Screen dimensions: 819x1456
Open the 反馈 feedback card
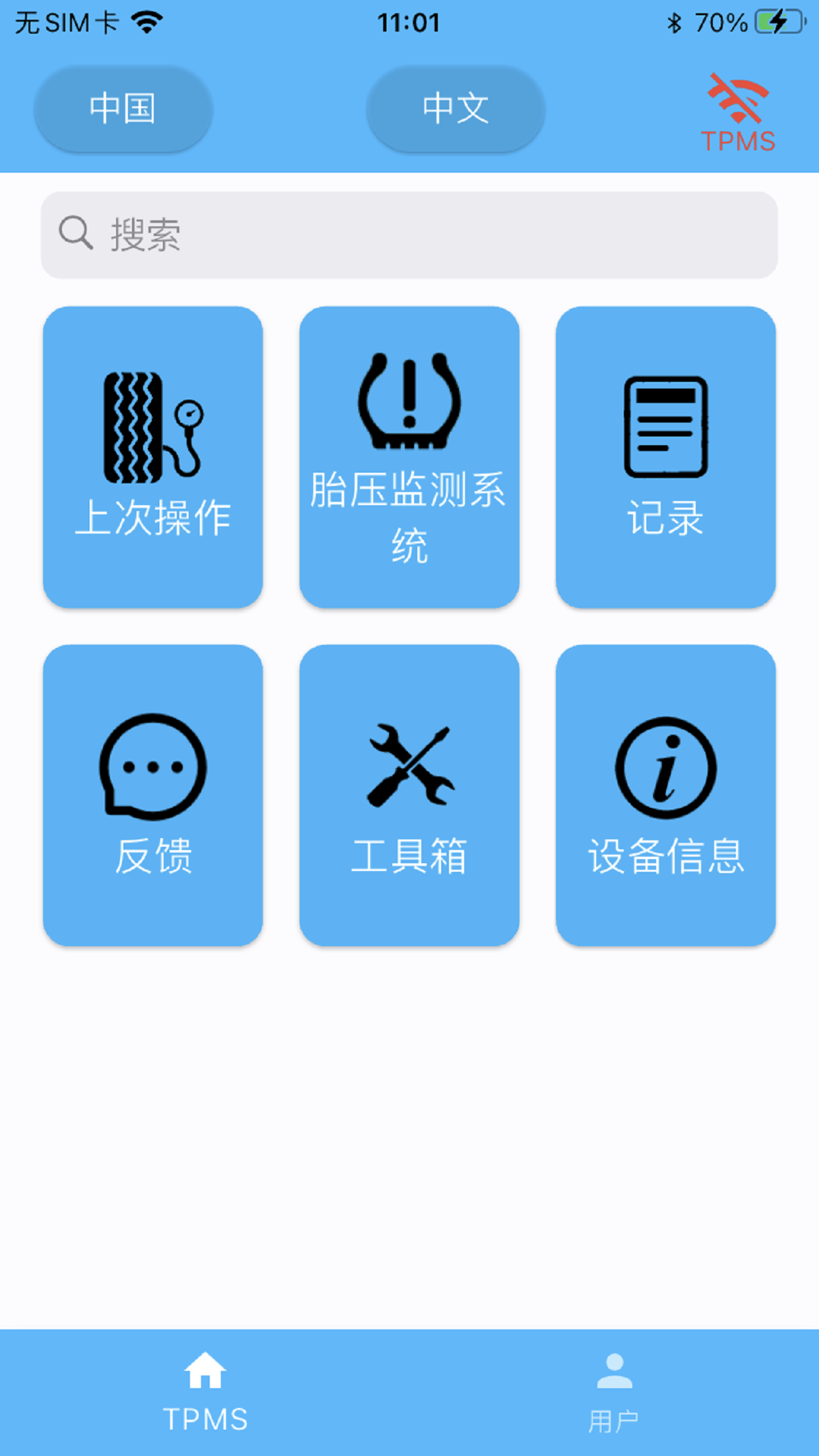coord(153,795)
